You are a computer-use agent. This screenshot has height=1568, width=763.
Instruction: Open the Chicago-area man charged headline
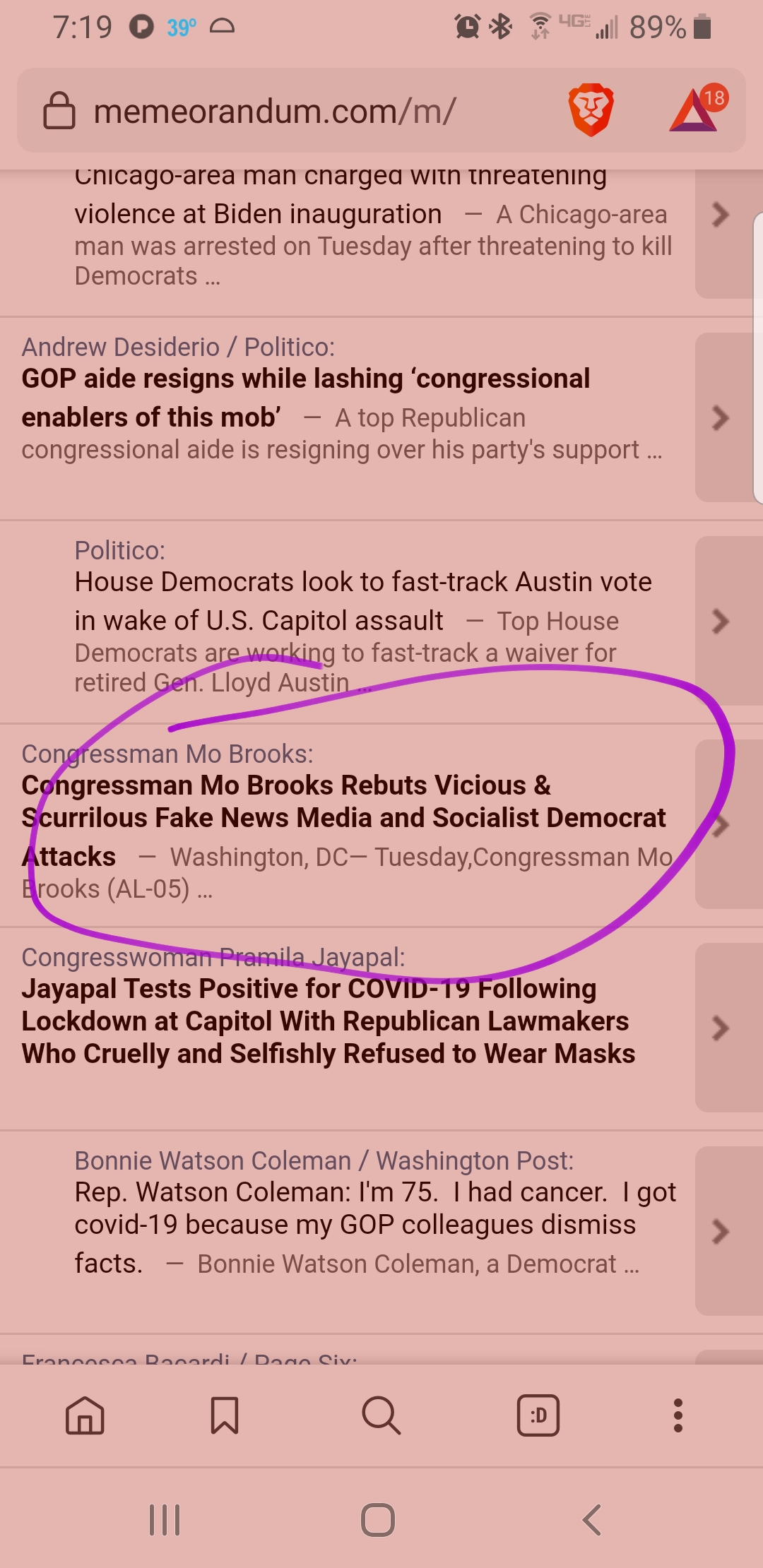[339, 195]
